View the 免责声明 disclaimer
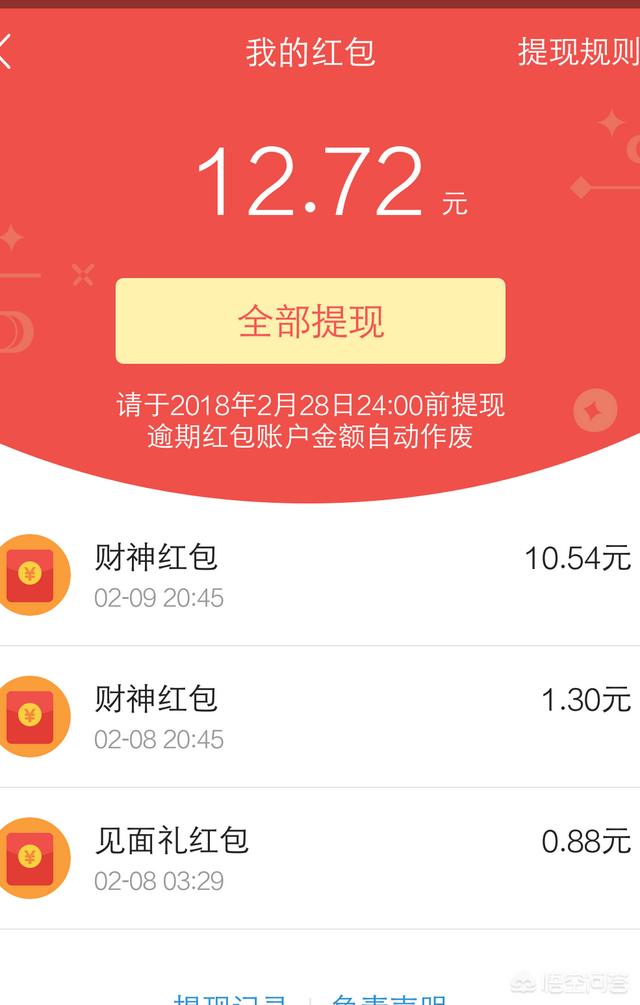This screenshot has height=1005, width=640. click(388, 999)
